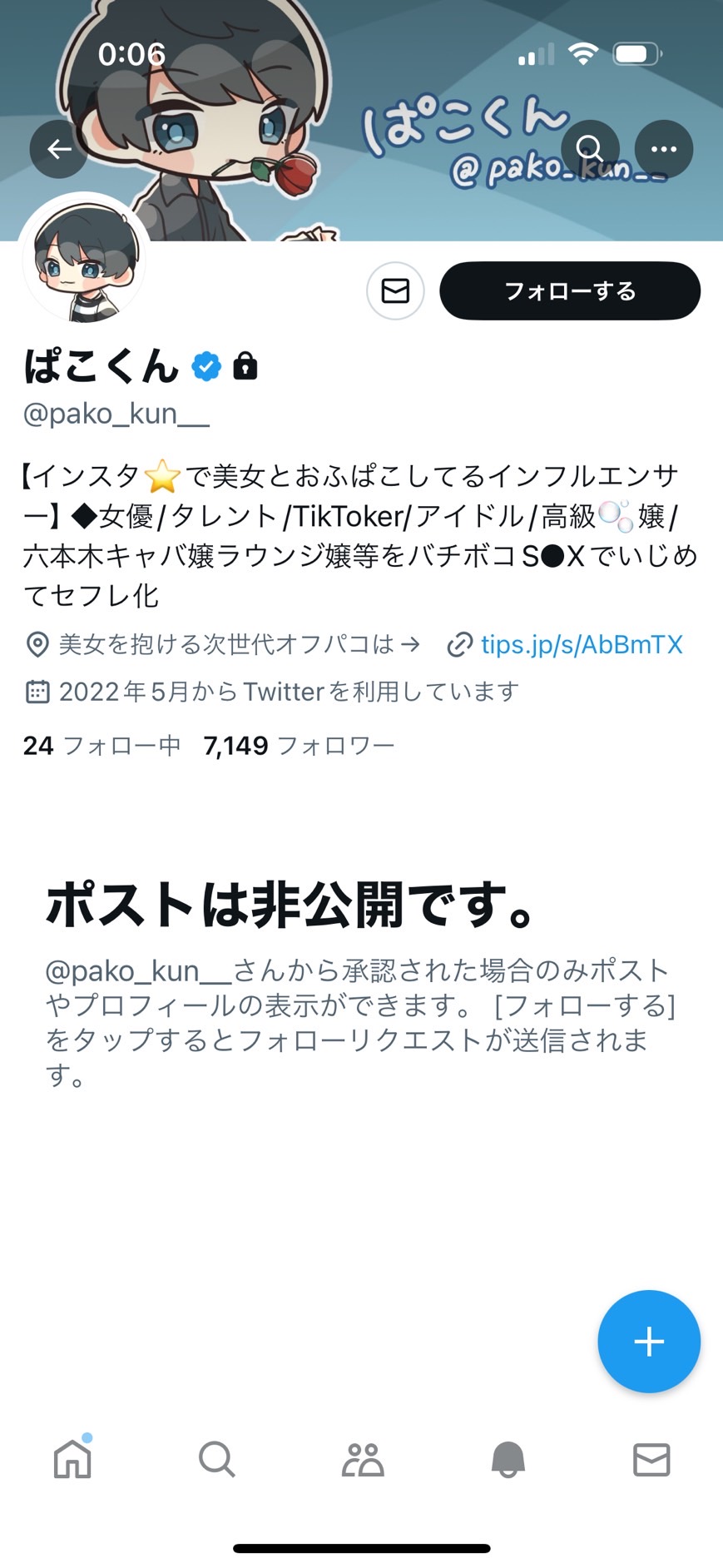
Task: Switch to the Search tab
Action: tap(217, 1459)
